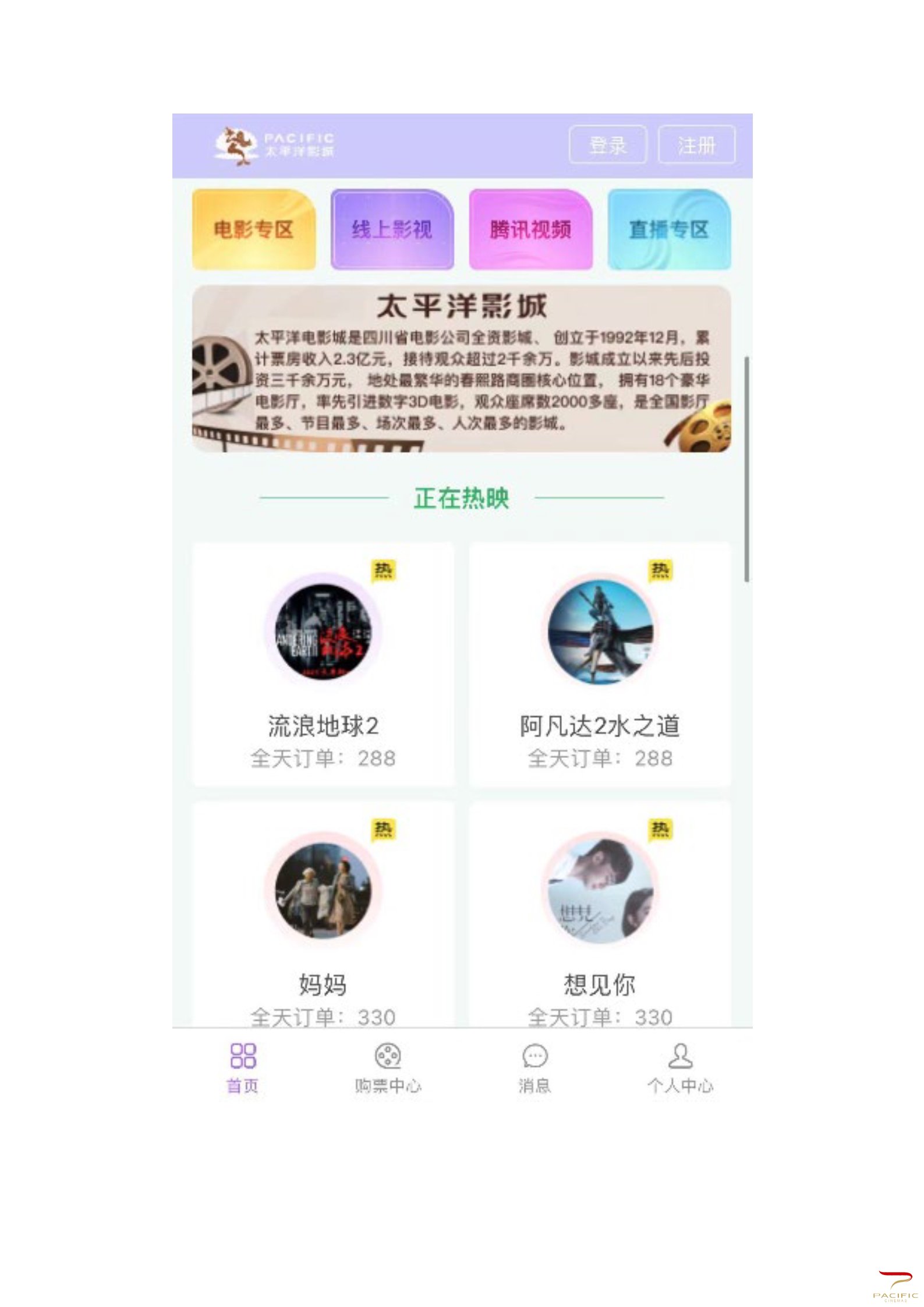924x1307 pixels.
Task: Open the 太平洋影城 intro banner
Action: click(461, 369)
